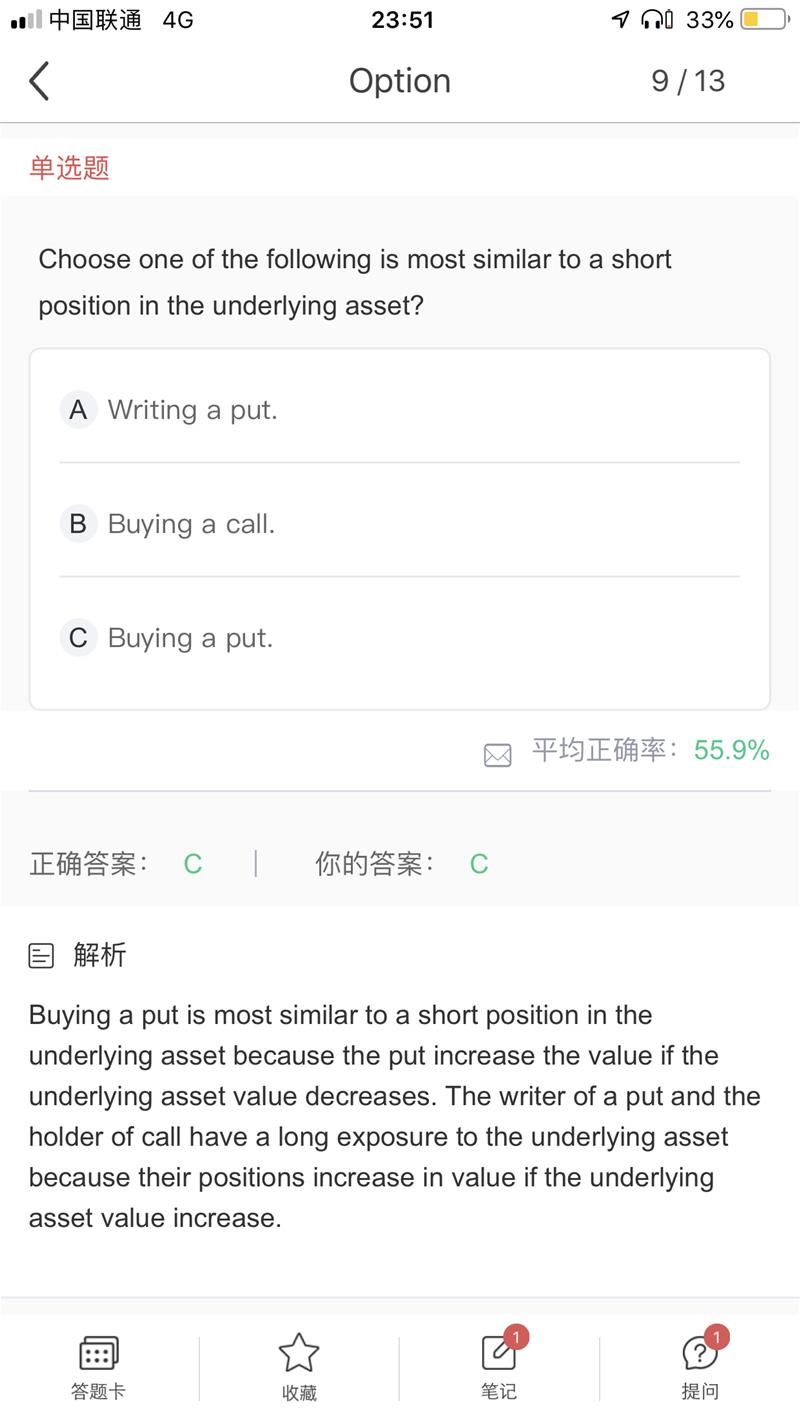Go back using the top-left arrow

point(38,81)
